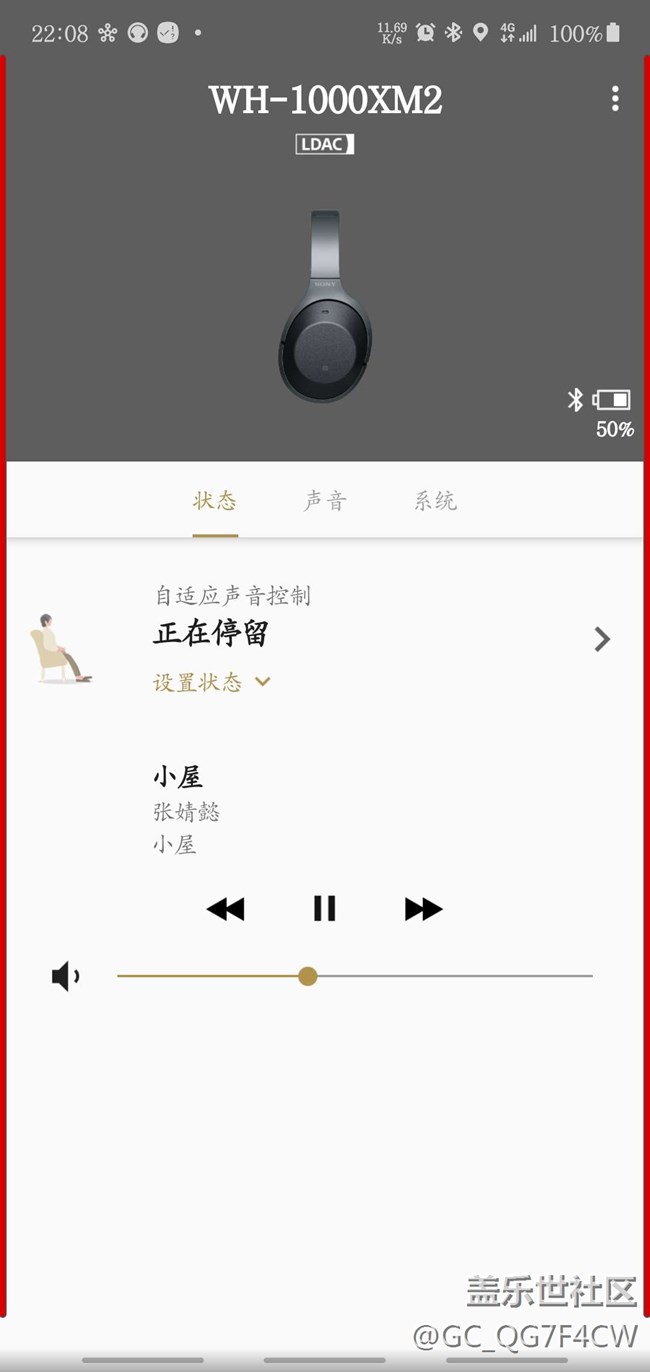This screenshot has width=650, height=1372.
Task: Skip to the next track
Action: (423, 908)
